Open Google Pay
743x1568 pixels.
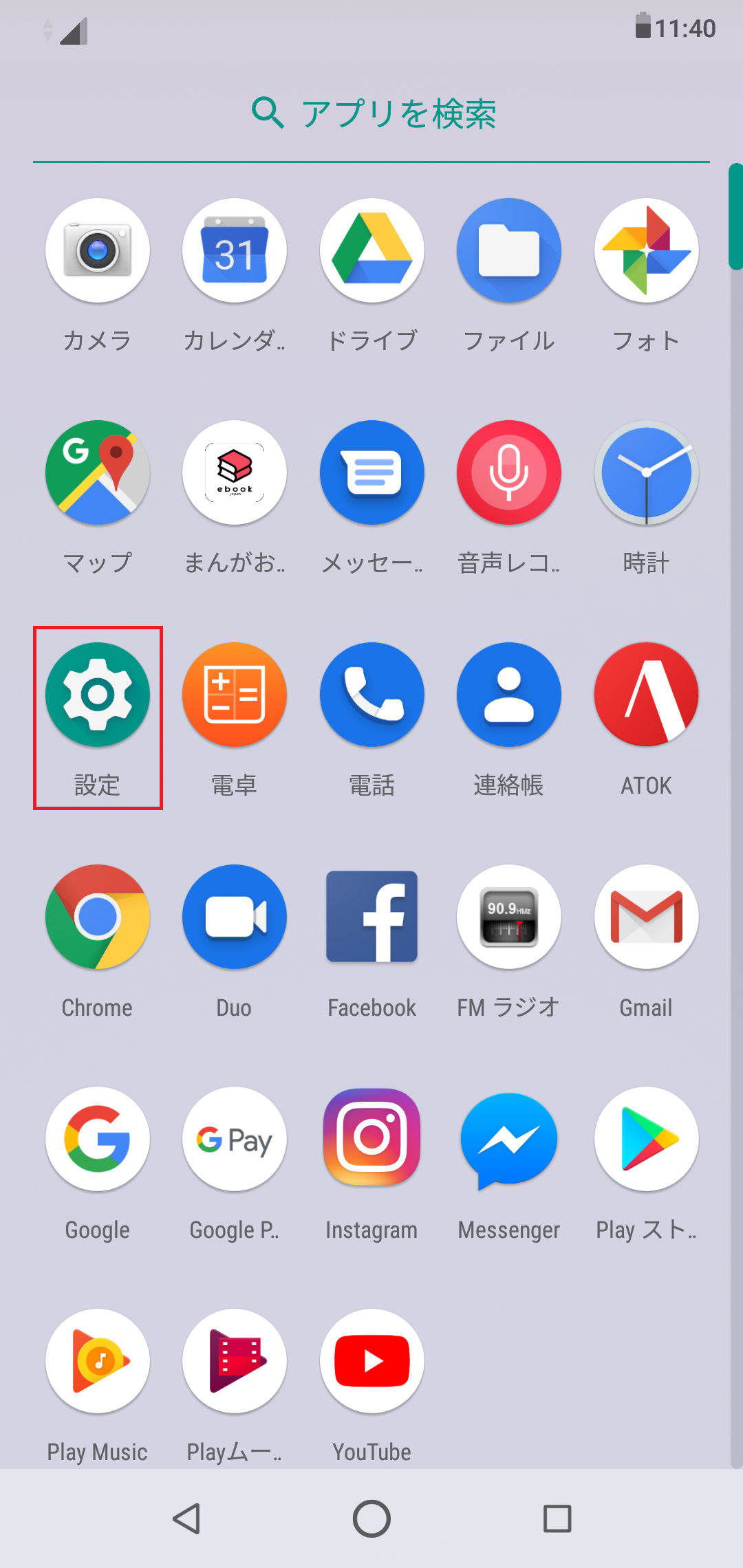click(234, 1139)
